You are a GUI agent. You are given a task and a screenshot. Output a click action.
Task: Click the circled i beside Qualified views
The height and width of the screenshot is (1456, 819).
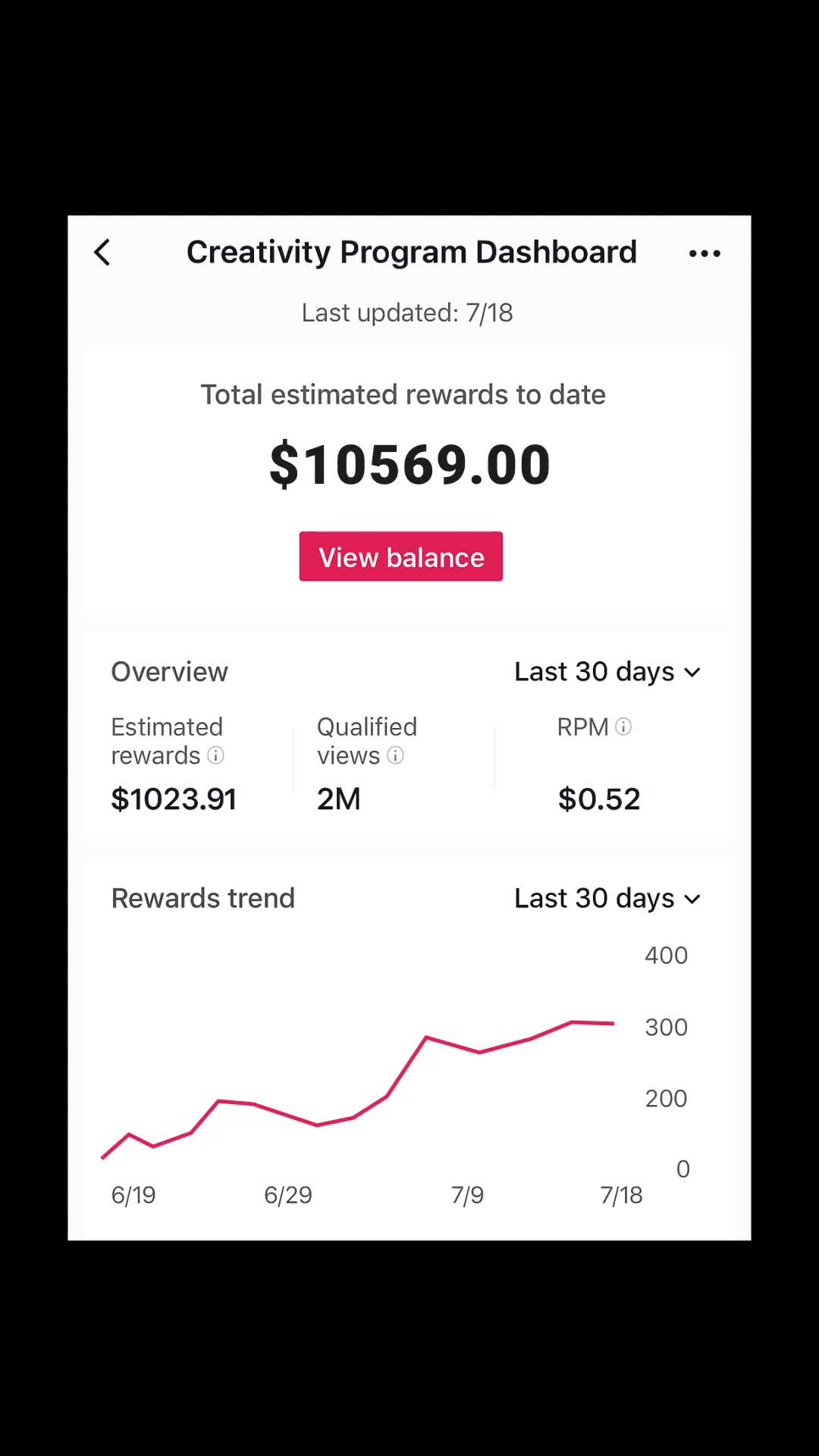tap(396, 755)
